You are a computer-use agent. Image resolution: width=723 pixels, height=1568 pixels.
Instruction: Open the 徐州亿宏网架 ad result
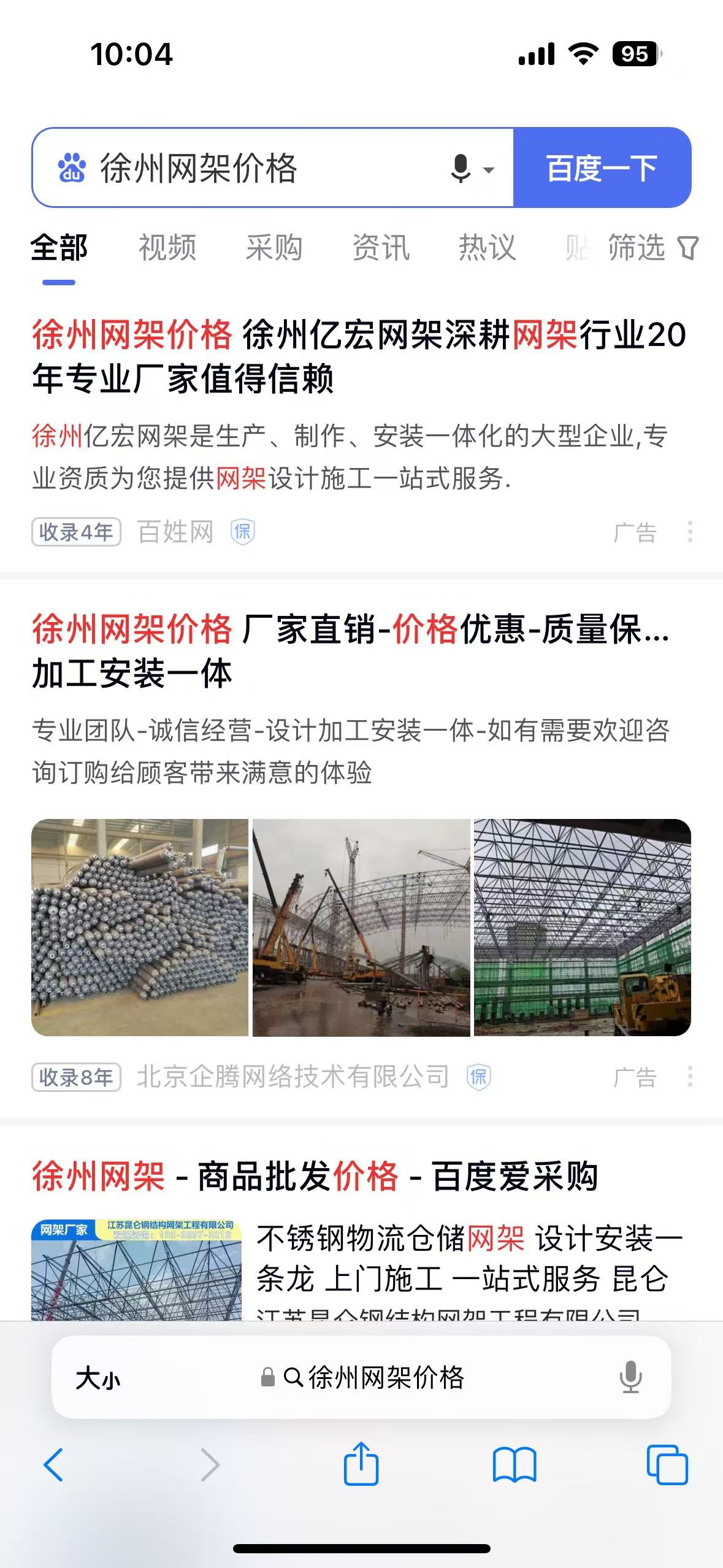click(x=359, y=356)
